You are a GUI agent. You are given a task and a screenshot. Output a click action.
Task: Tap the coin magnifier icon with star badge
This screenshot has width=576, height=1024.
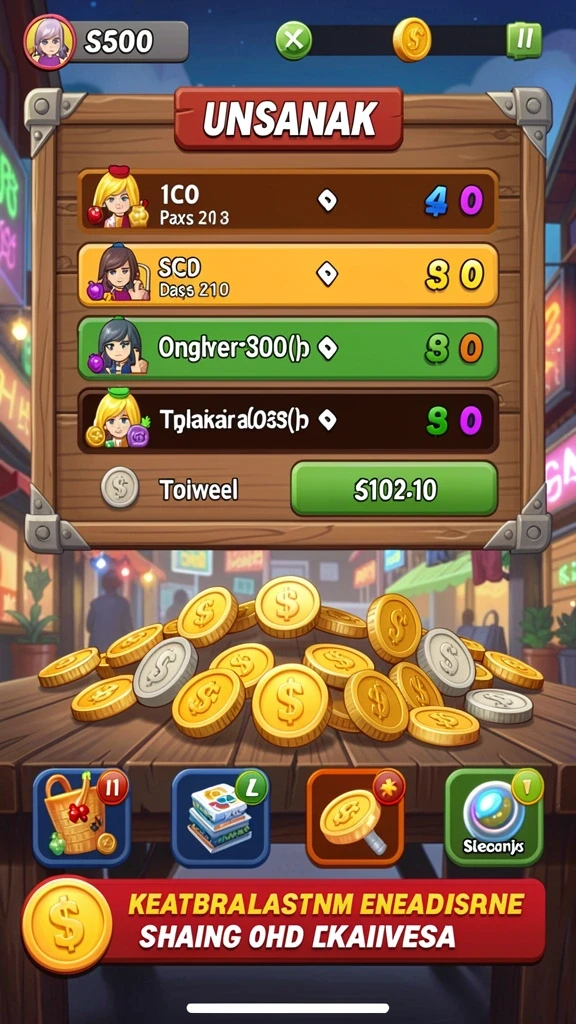356,817
